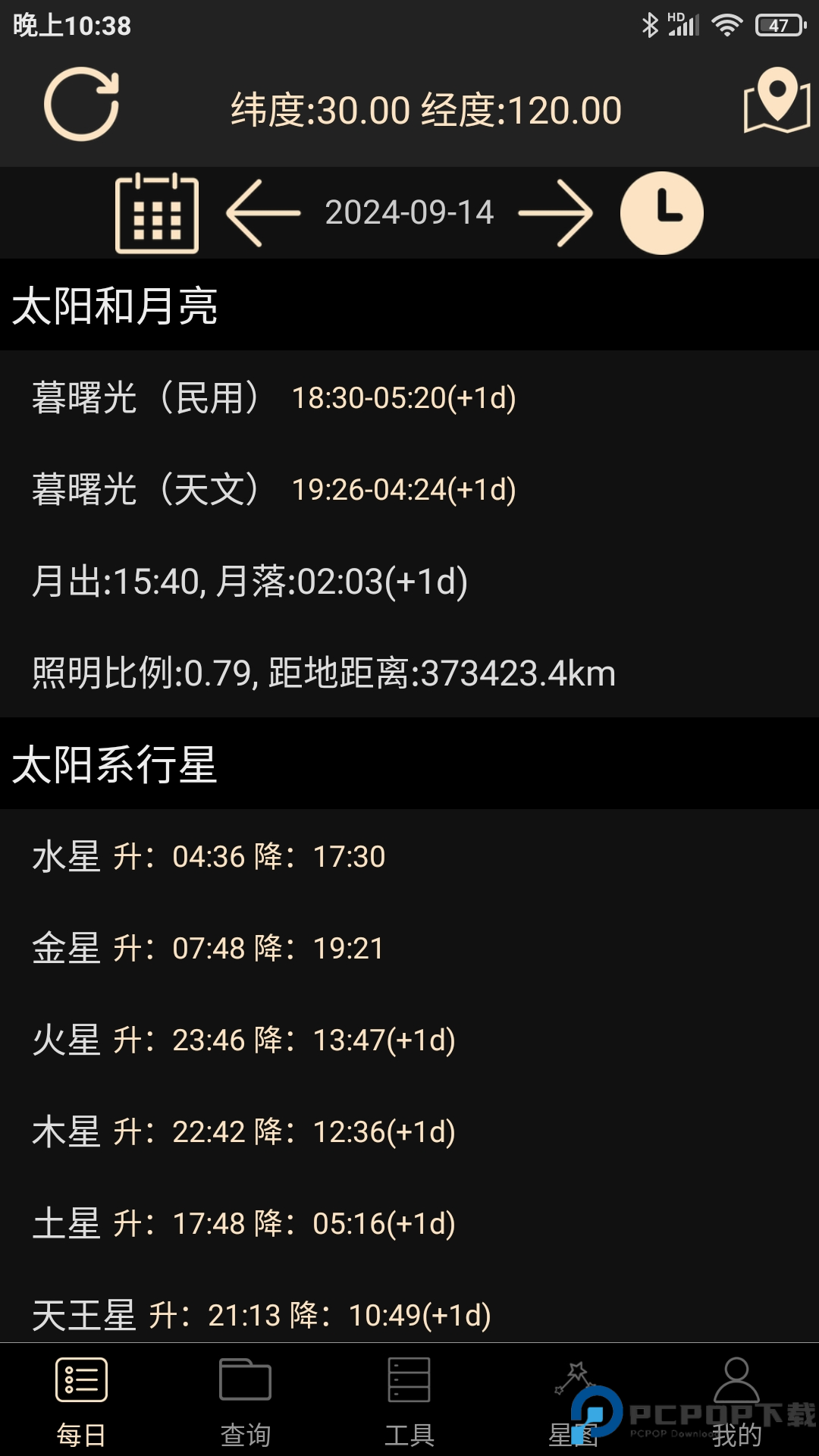Tap the date 2024-09-14
819x1456 pixels.
[x=409, y=213]
